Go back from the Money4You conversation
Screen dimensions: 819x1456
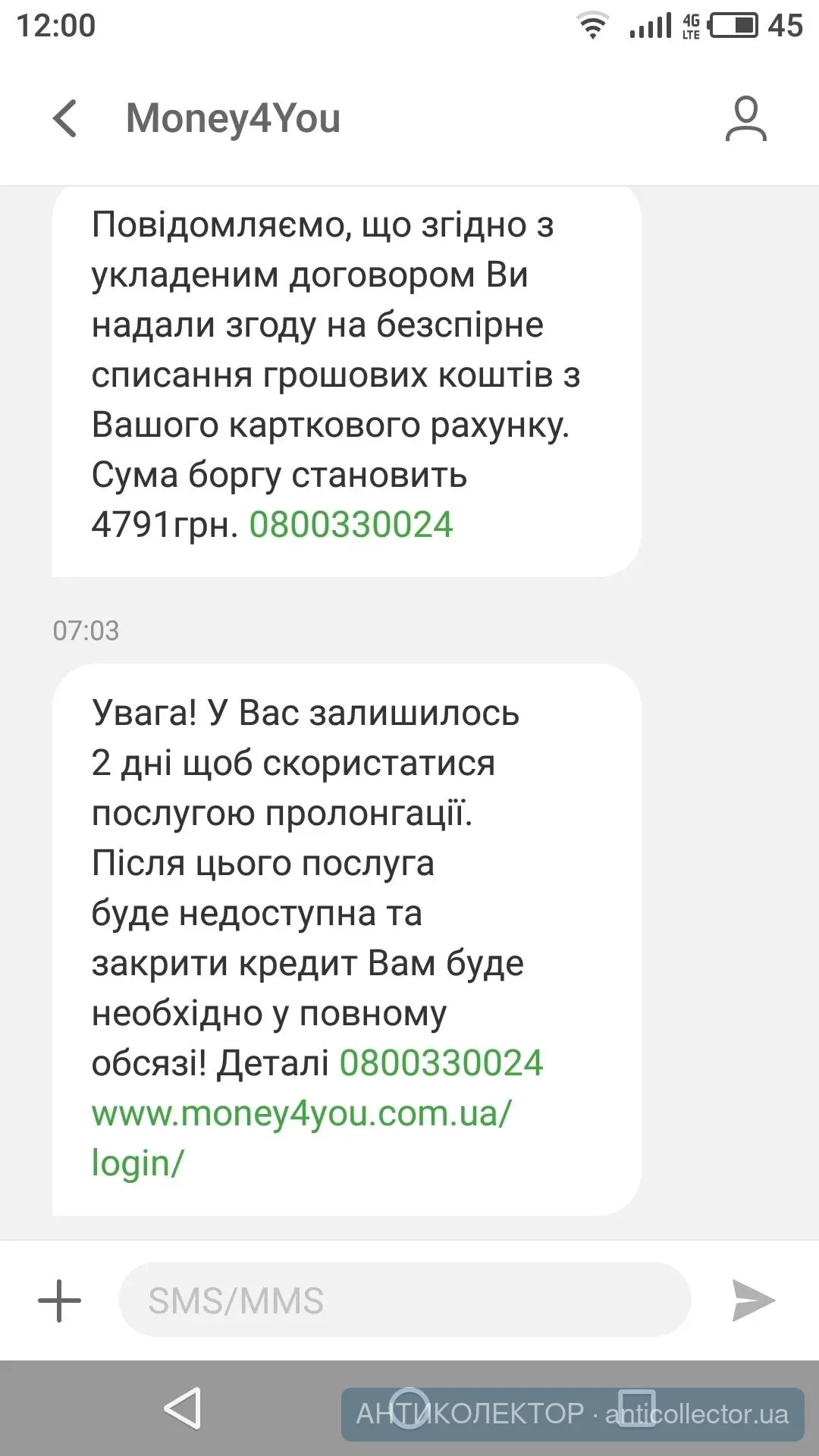tap(65, 118)
